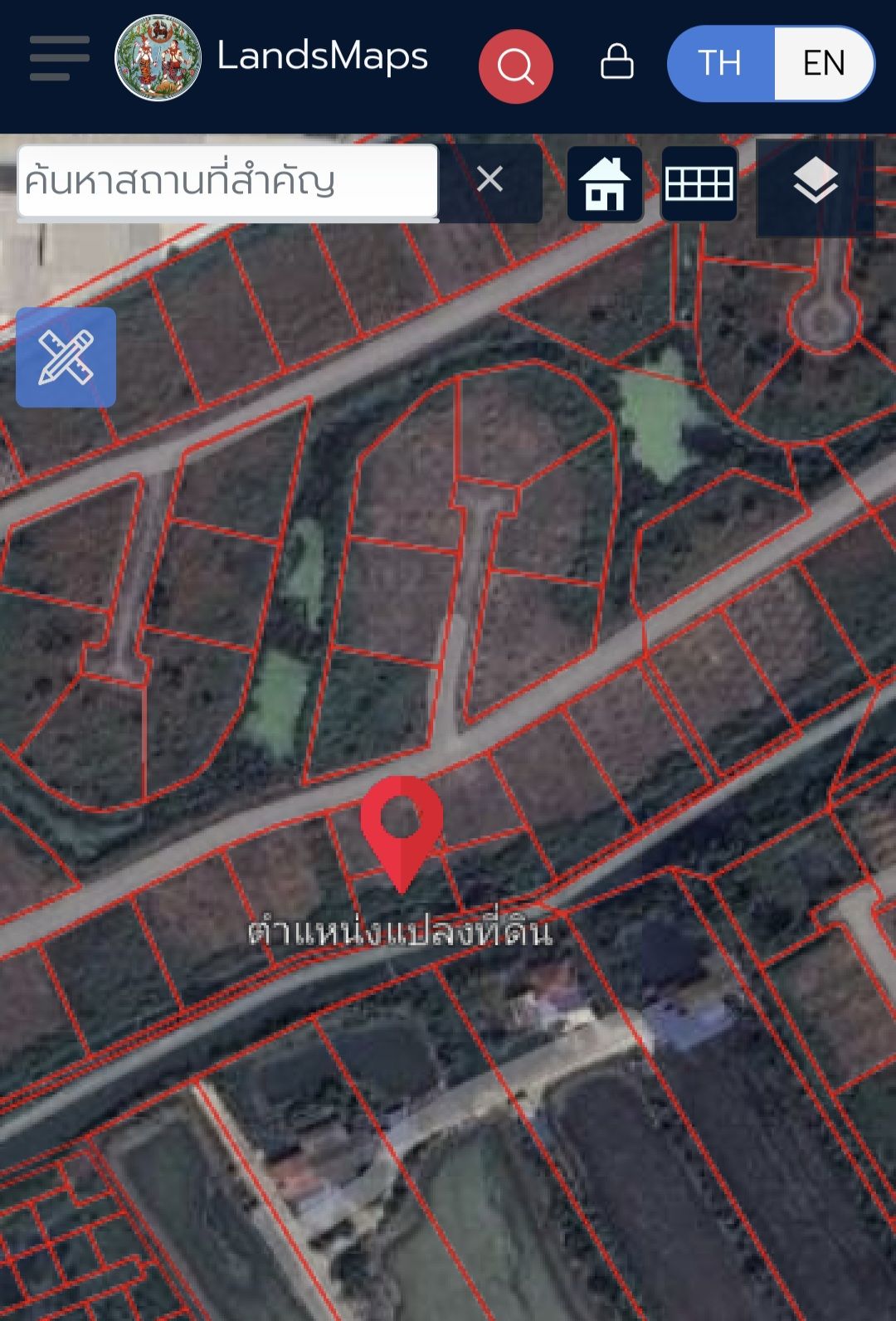Tap the red search button
The height and width of the screenshot is (1321, 896).
(515, 66)
